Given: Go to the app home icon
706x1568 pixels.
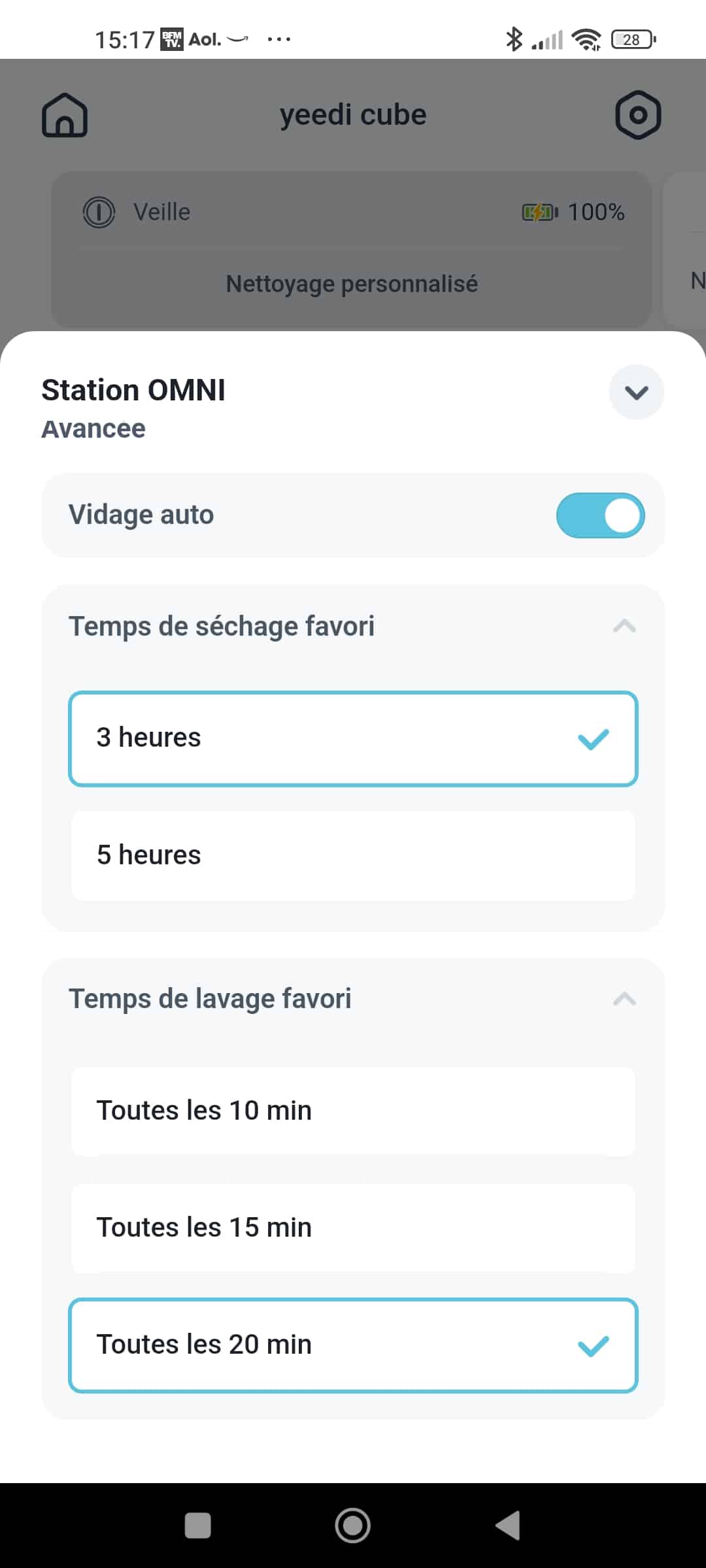Looking at the screenshot, I should point(65,115).
